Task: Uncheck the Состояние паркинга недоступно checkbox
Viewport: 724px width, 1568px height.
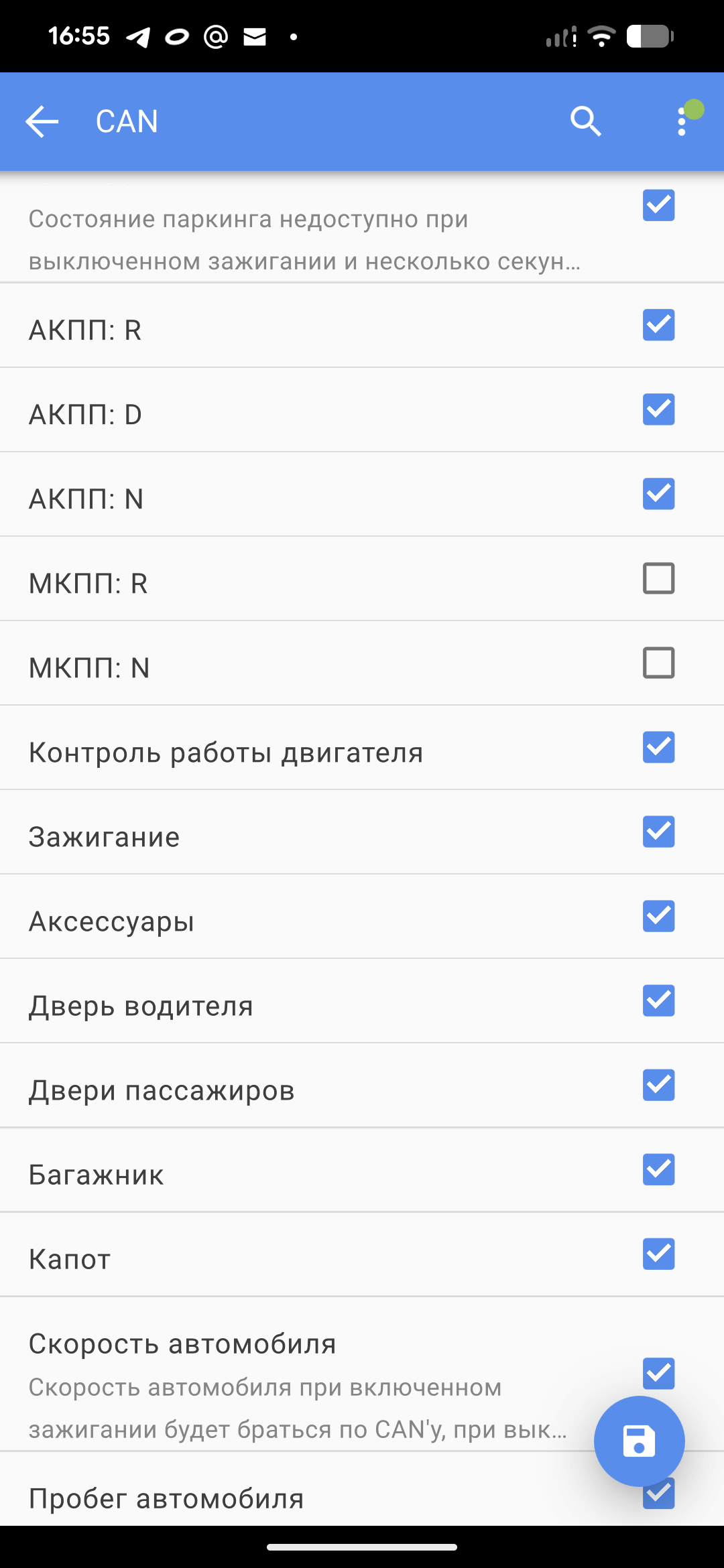Action: pos(658,205)
